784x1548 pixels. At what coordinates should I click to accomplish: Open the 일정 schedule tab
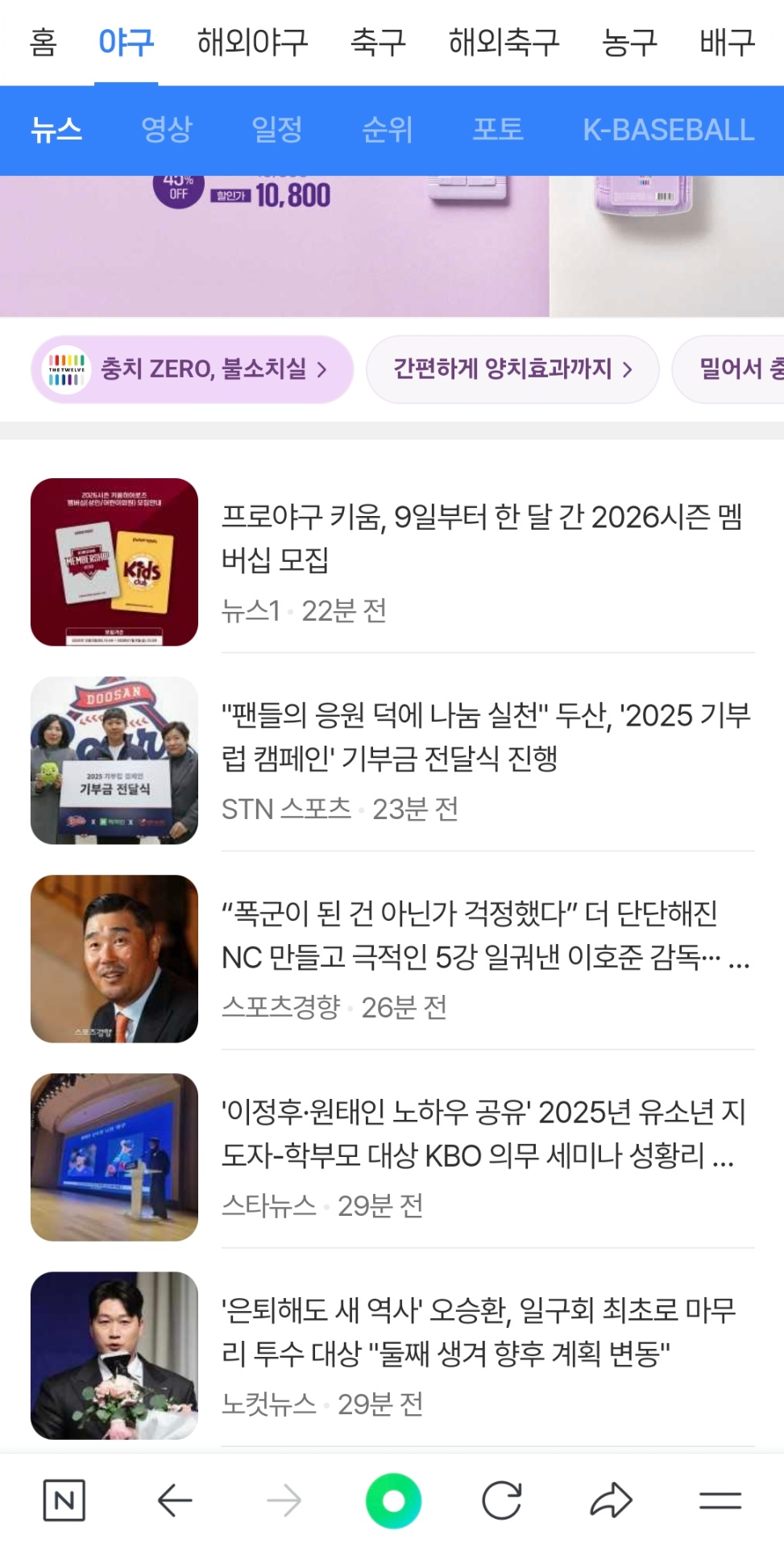tap(277, 130)
